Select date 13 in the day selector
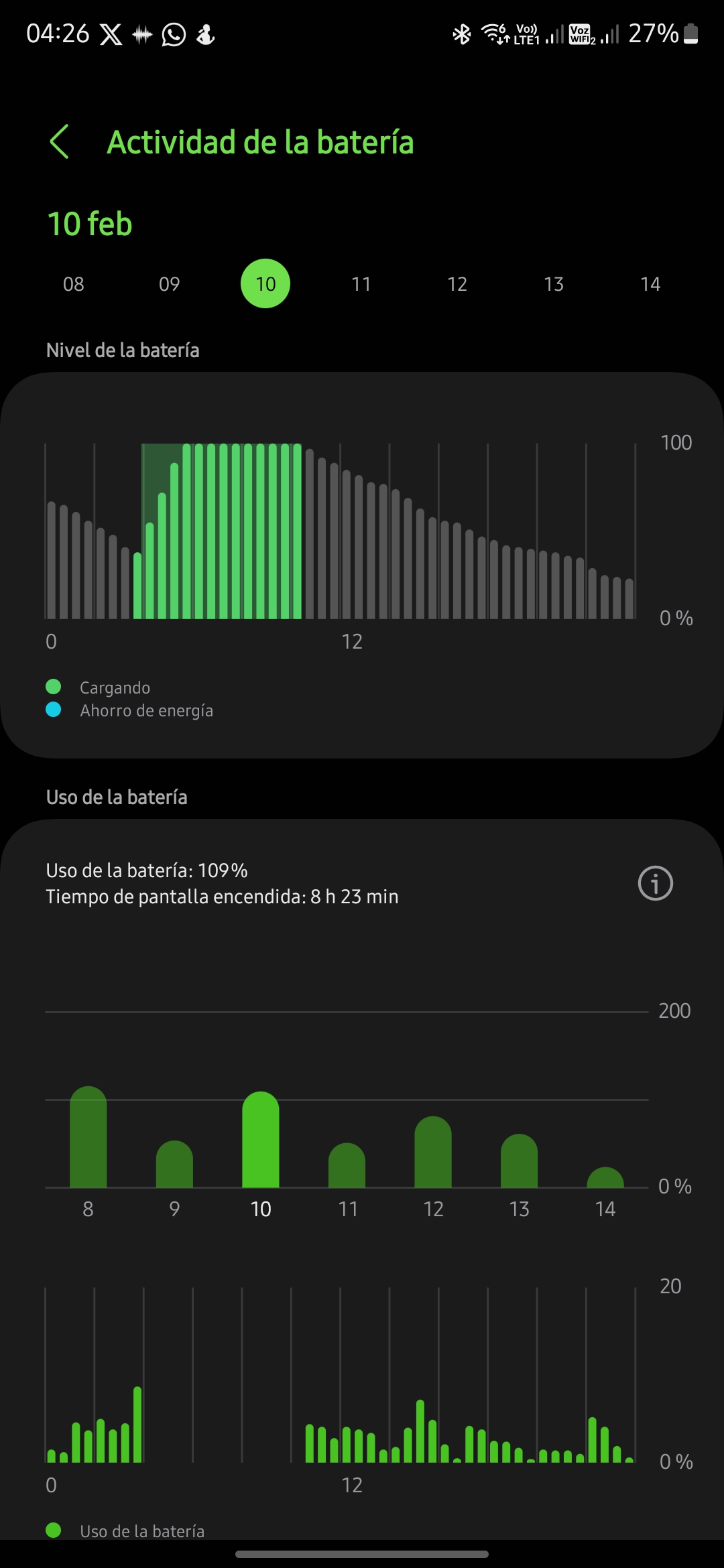 (x=554, y=284)
